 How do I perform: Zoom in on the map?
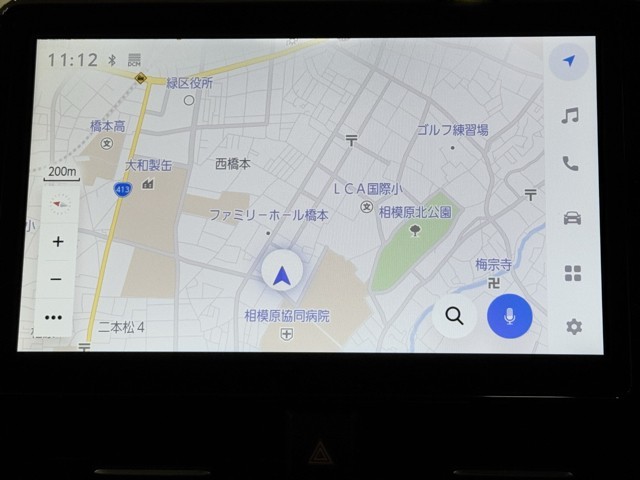click(x=57, y=241)
